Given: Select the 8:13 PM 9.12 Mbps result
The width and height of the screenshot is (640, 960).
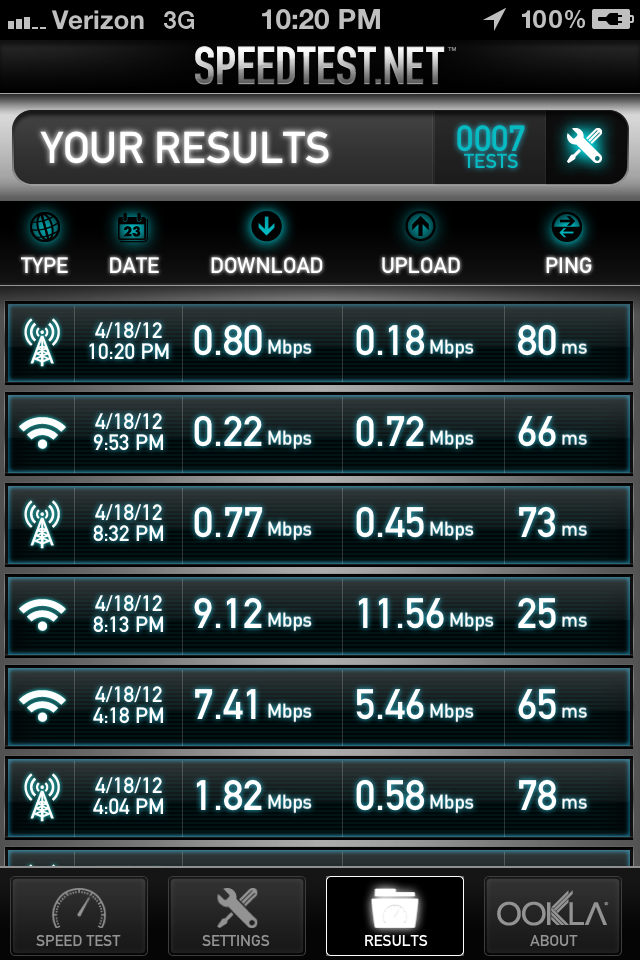Looking at the screenshot, I should tap(320, 615).
